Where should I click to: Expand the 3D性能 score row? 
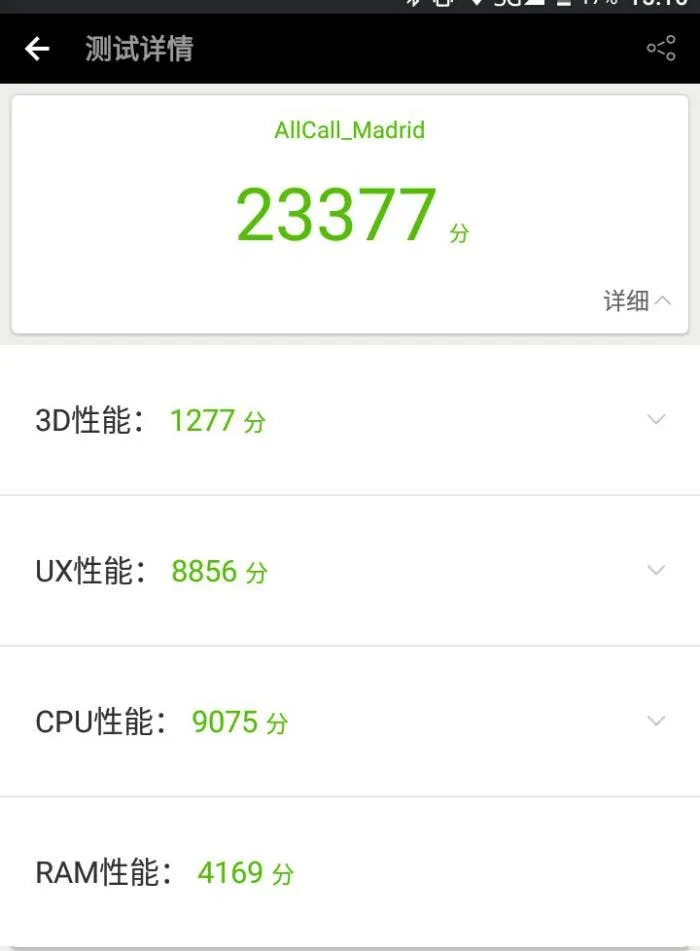656,419
